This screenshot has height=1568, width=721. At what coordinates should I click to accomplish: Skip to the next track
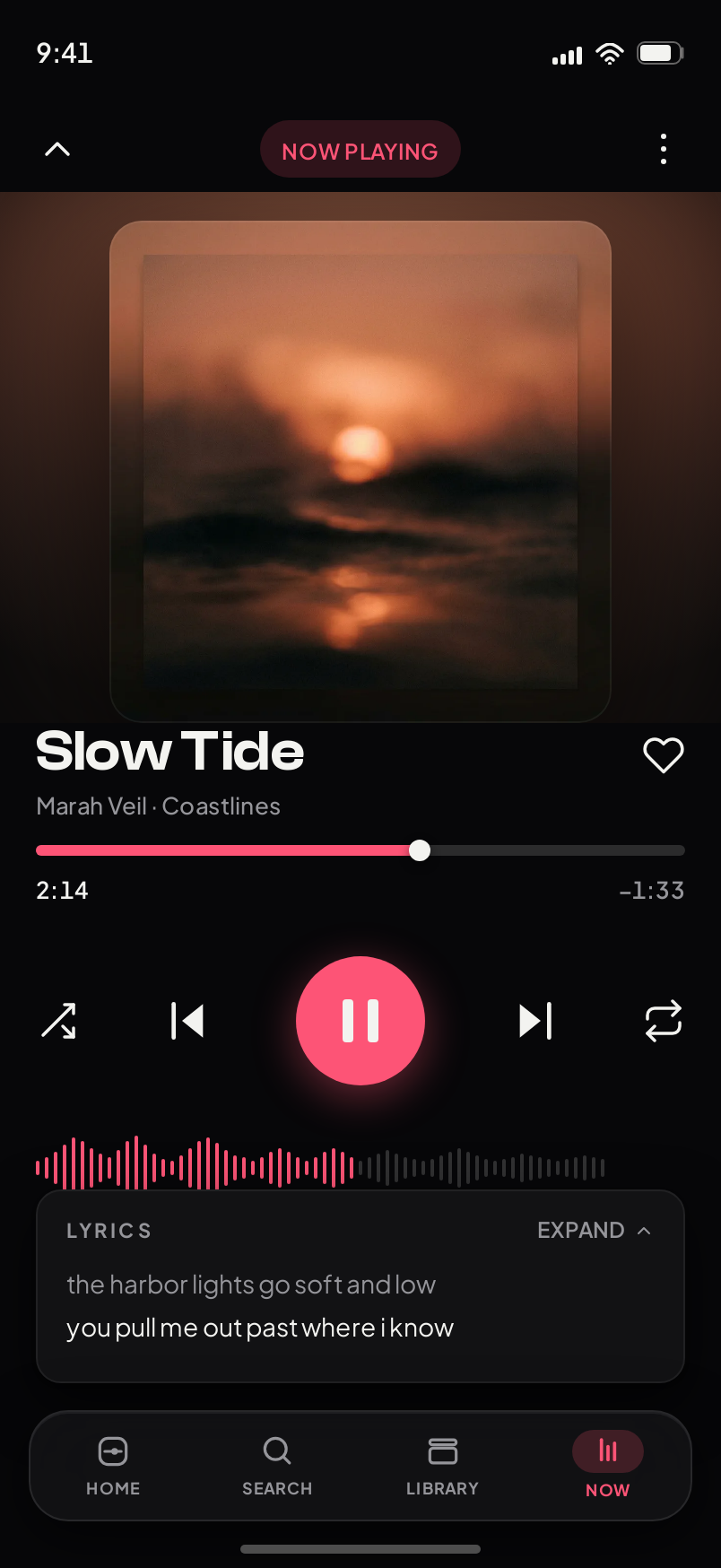[535, 1021]
